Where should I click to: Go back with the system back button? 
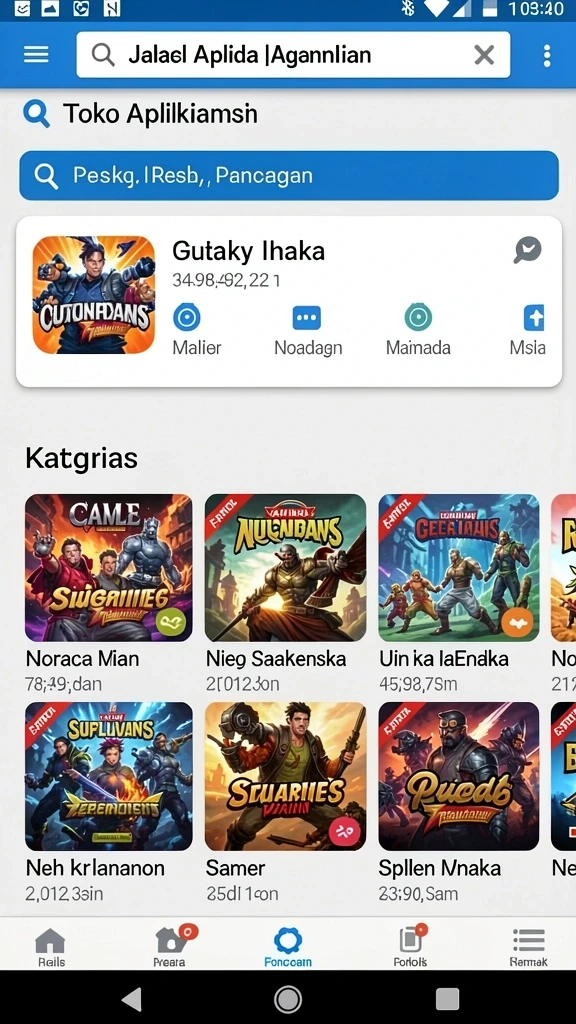click(133, 998)
